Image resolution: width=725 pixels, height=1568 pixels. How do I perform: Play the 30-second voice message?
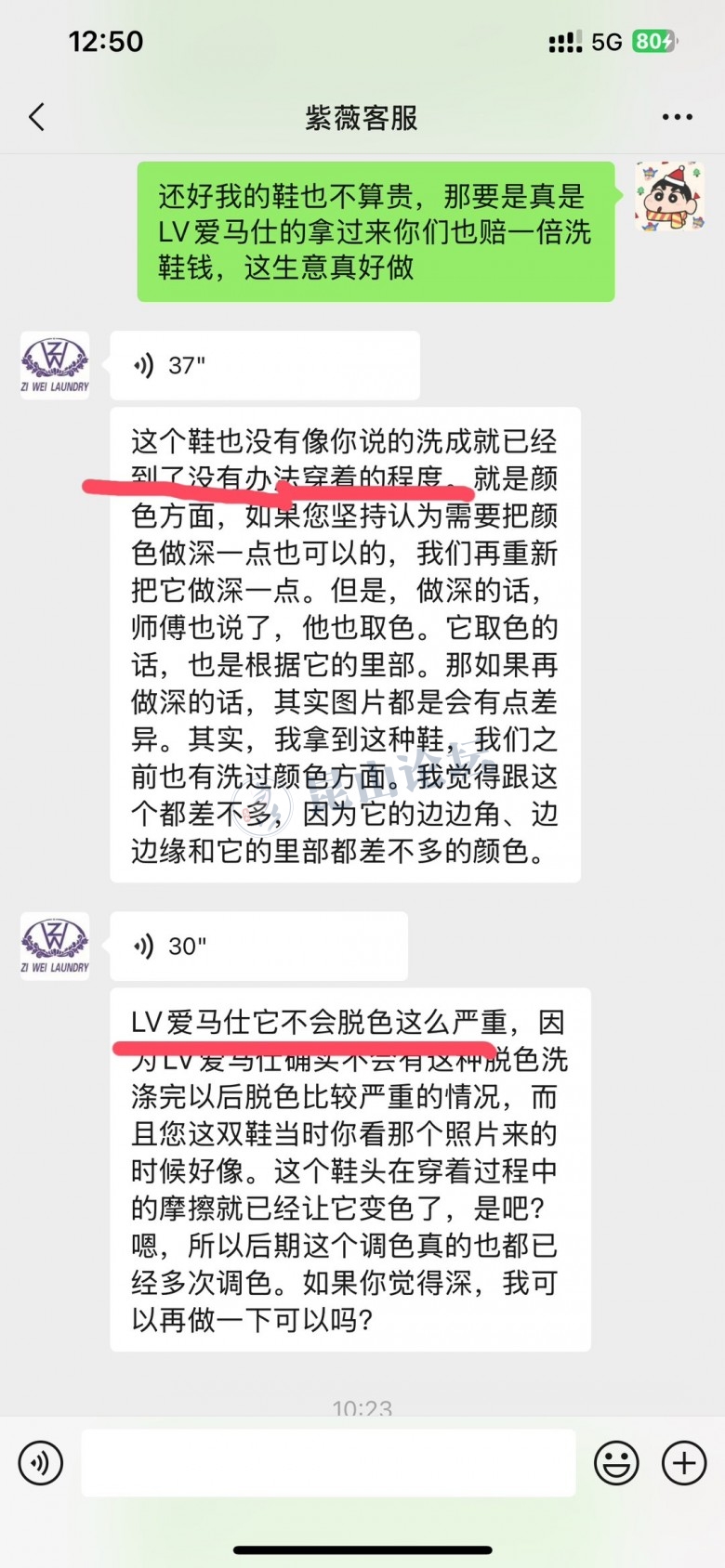click(258, 947)
